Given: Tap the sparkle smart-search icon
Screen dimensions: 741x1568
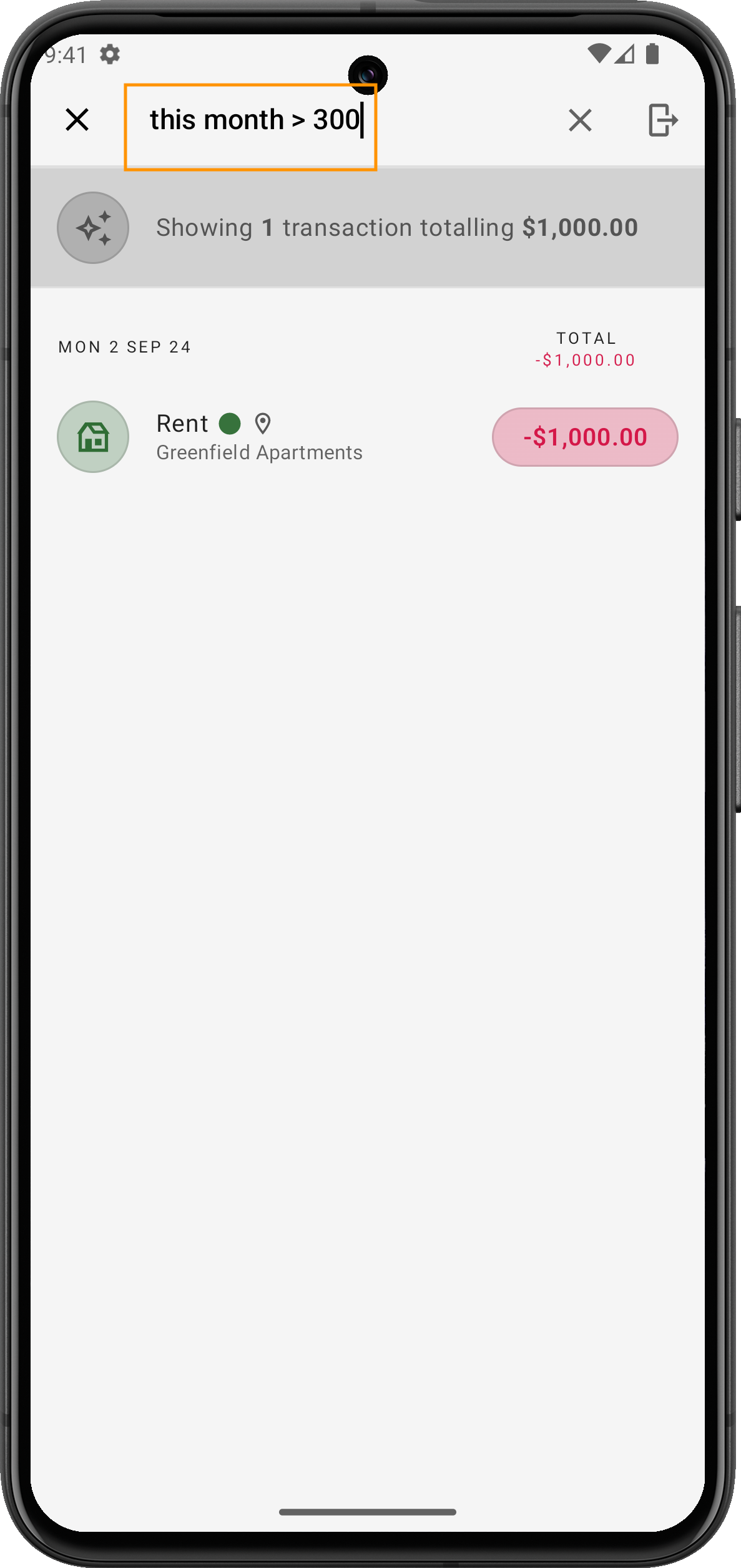Looking at the screenshot, I should pos(93,228).
